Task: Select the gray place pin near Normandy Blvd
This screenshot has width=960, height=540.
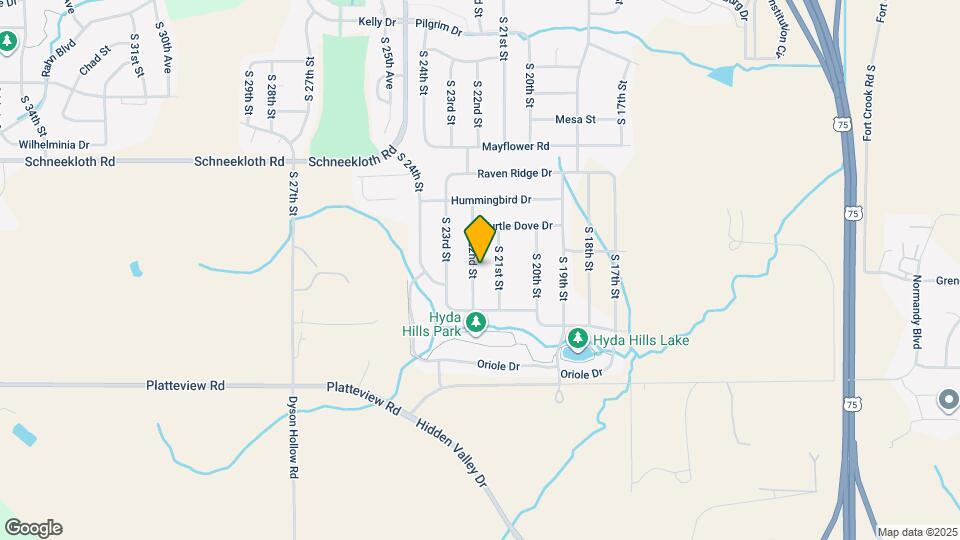Action: tap(948, 401)
